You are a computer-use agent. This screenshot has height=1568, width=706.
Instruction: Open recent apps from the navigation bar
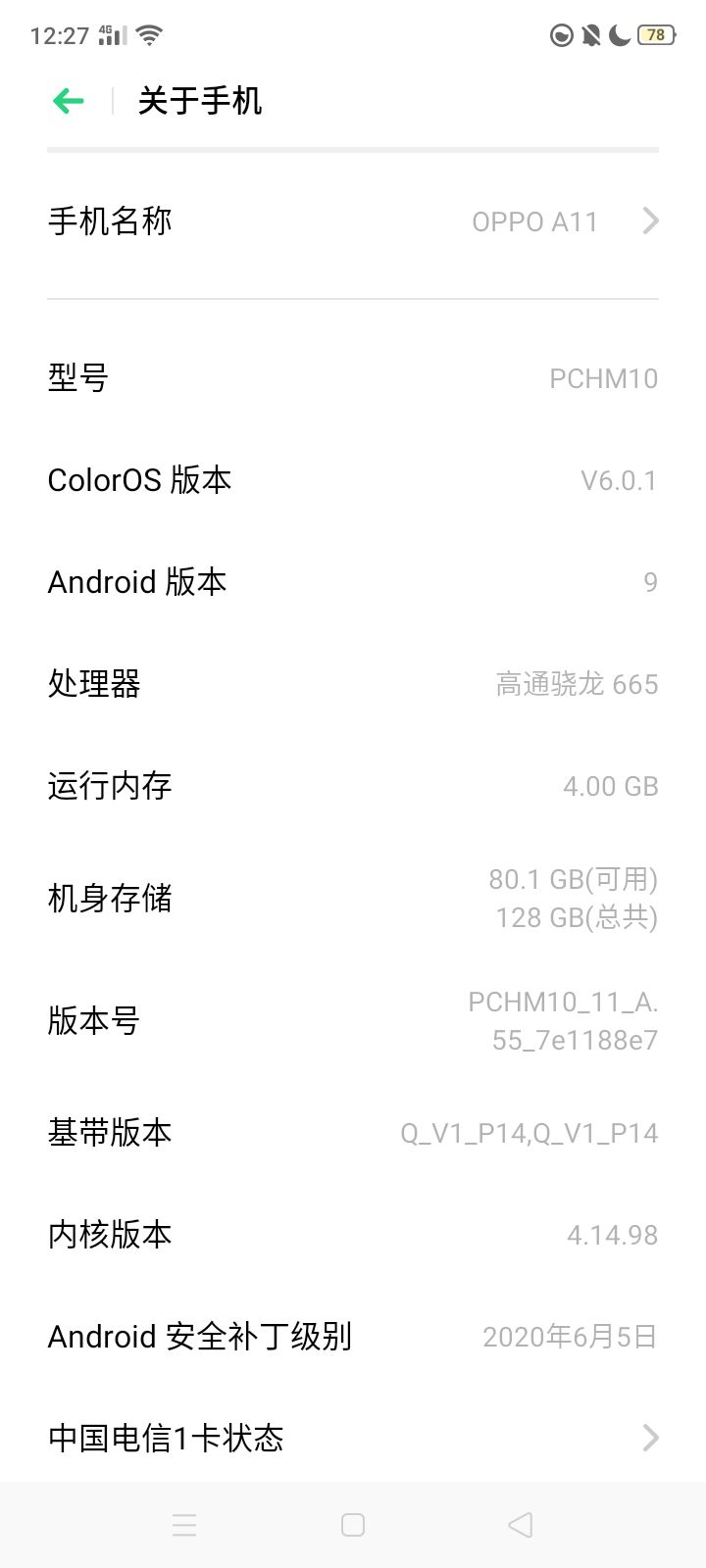(x=184, y=1525)
